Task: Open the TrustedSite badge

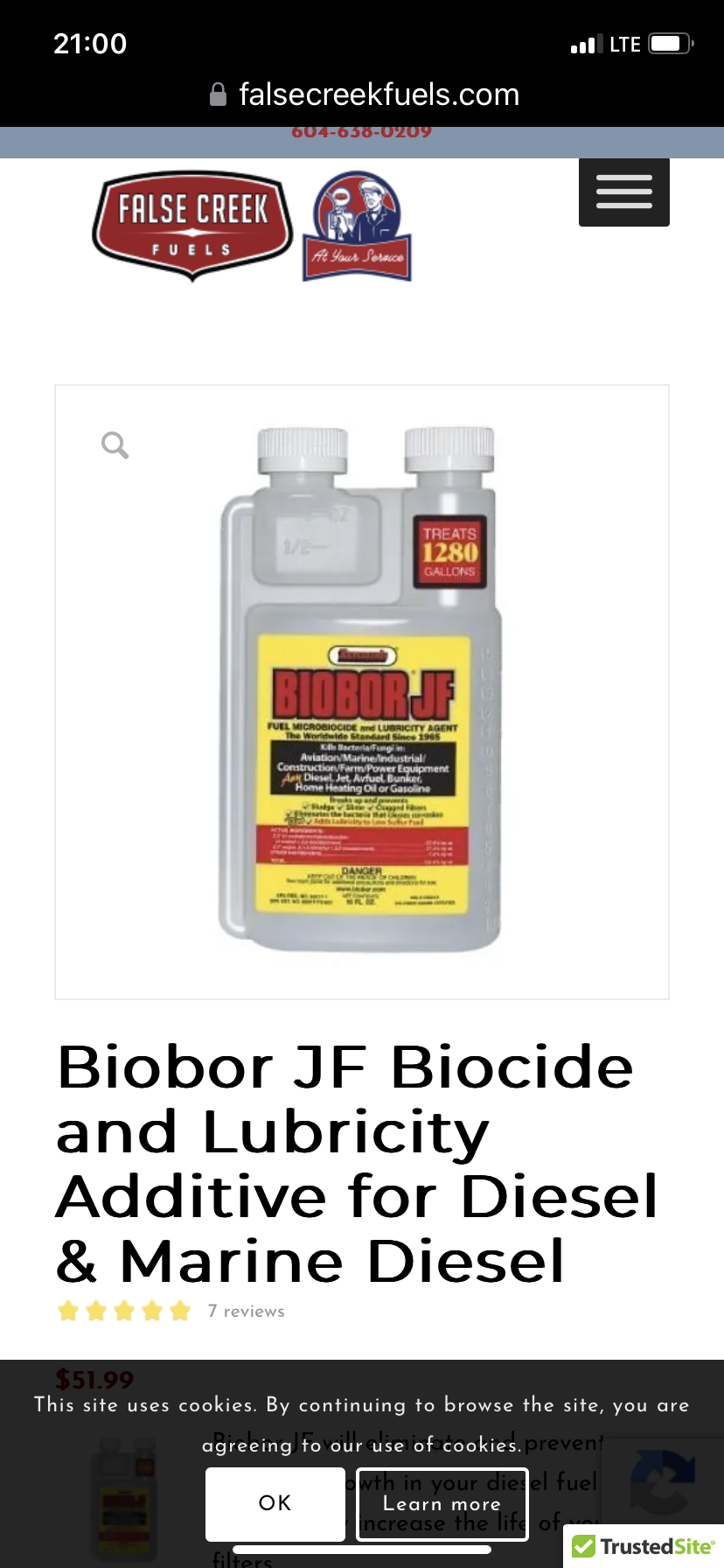Action: (645, 1546)
